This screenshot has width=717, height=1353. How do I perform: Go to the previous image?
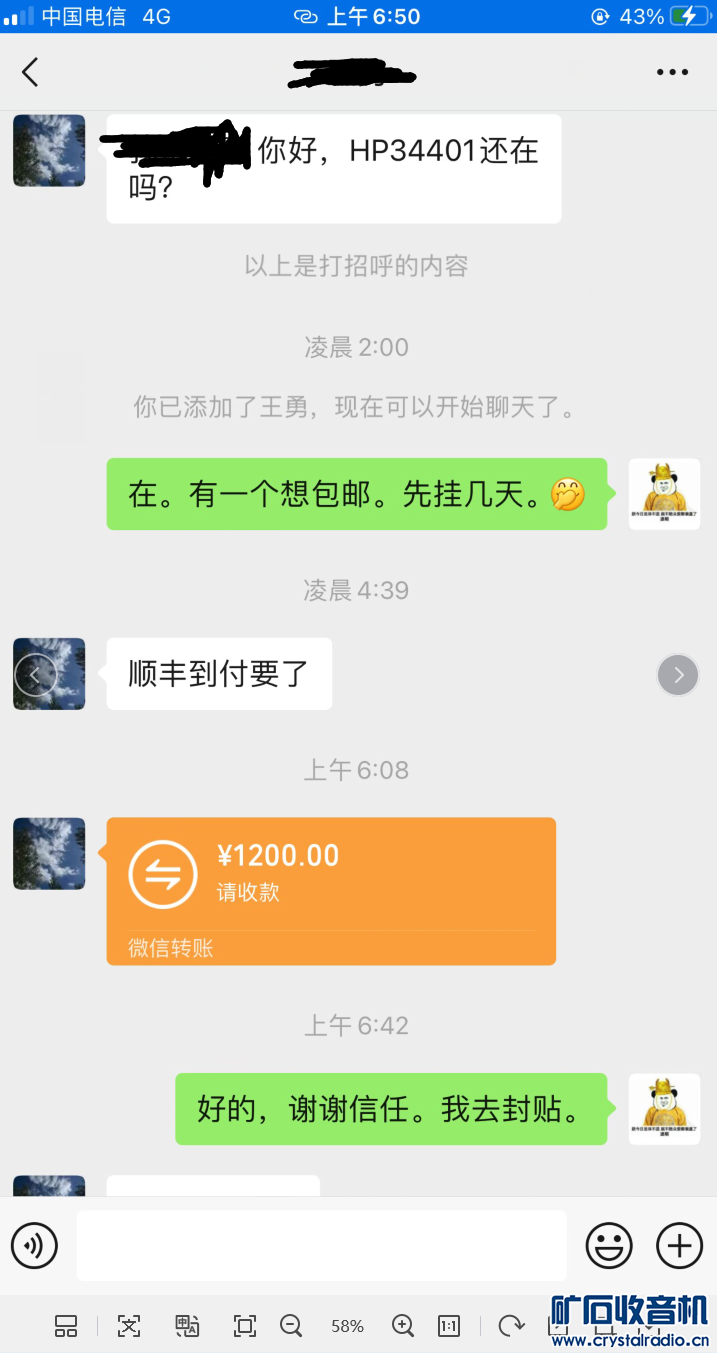pyautogui.click(x=34, y=675)
